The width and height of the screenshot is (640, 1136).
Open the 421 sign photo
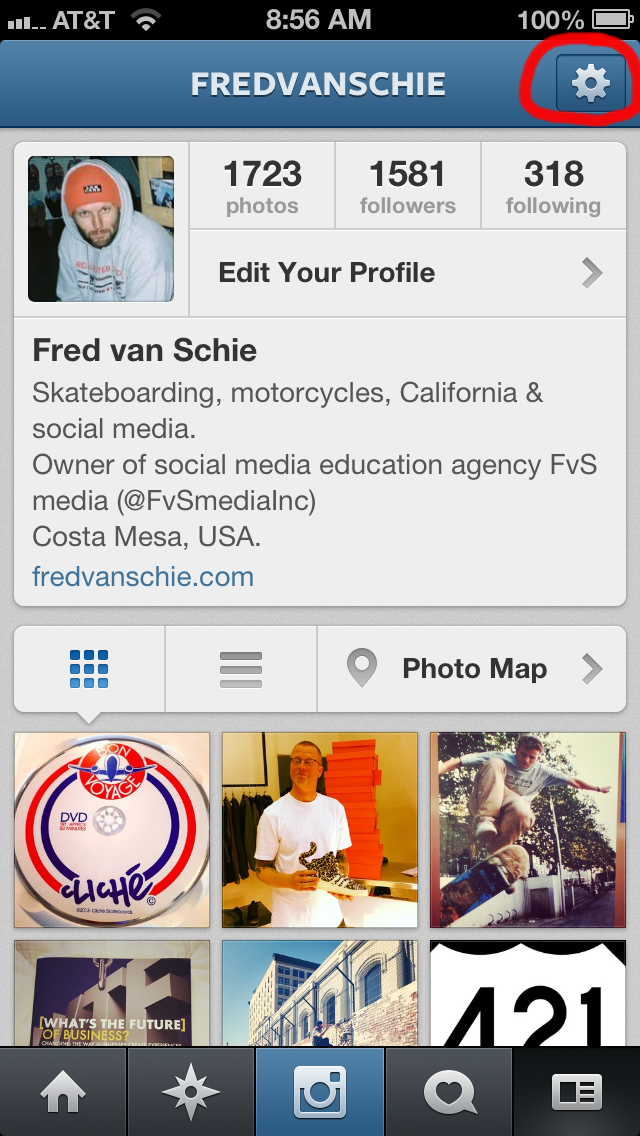pyautogui.click(x=528, y=993)
